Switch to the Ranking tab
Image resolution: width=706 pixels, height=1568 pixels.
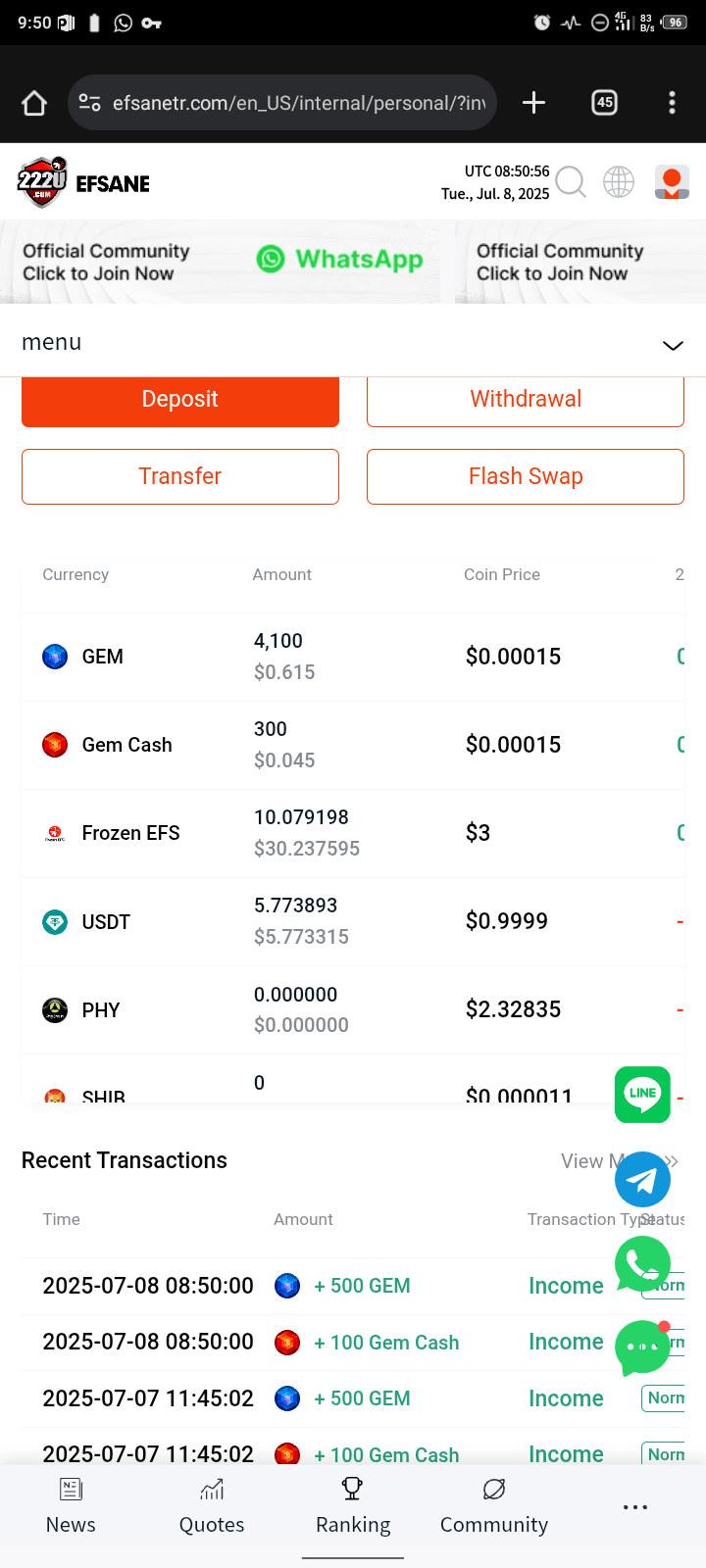point(353,1506)
